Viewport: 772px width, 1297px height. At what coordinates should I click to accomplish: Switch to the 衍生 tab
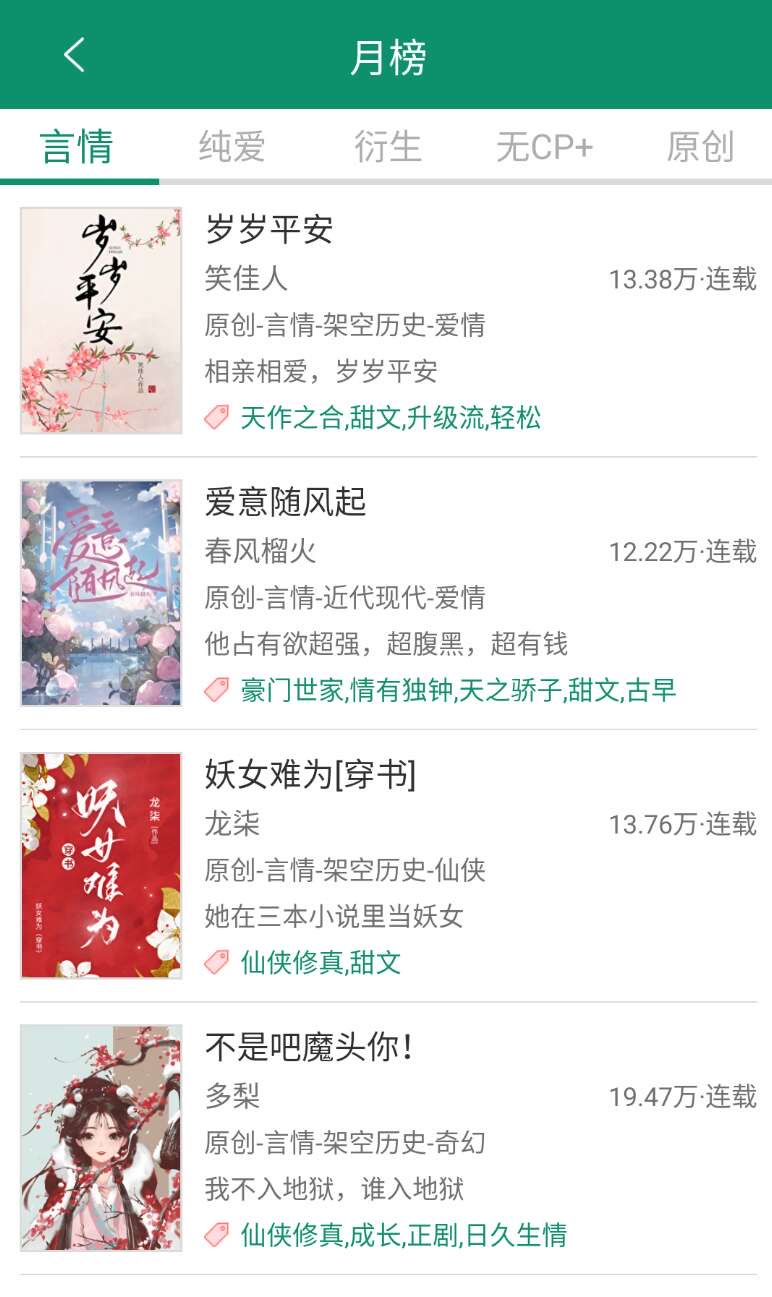click(x=388, y=147)
